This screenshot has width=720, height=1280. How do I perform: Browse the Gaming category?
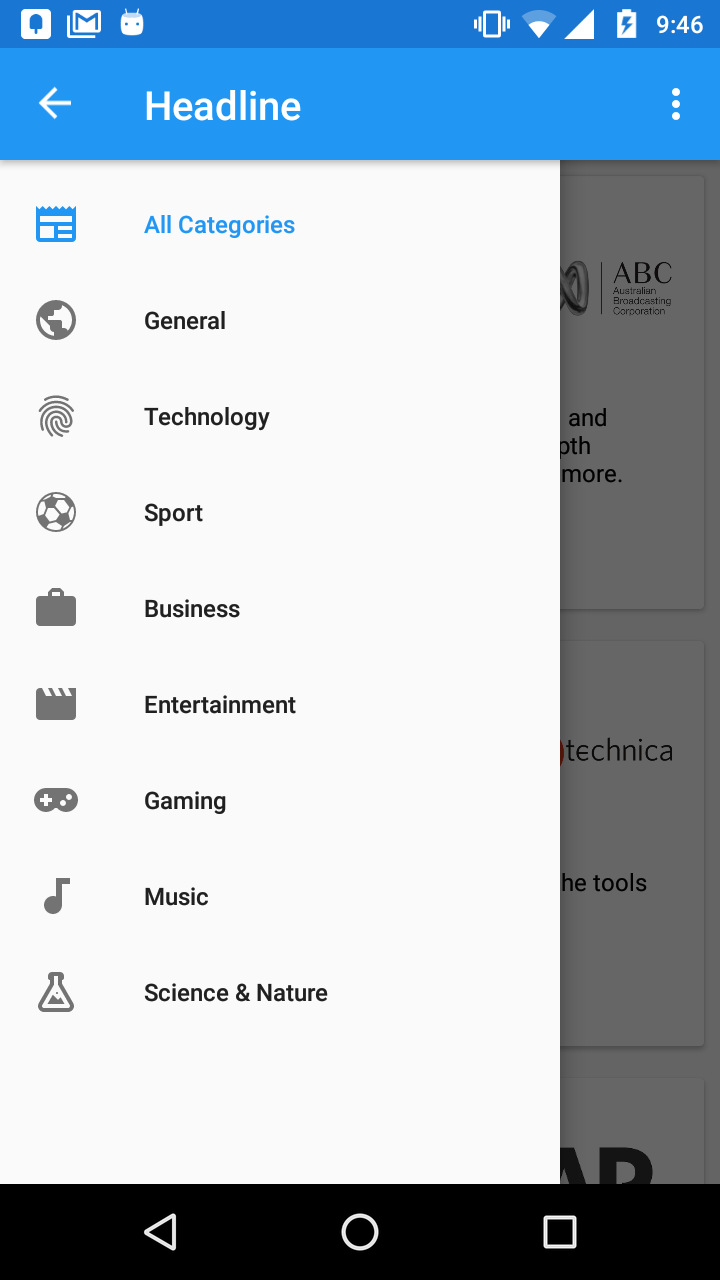tap(185, 801)
